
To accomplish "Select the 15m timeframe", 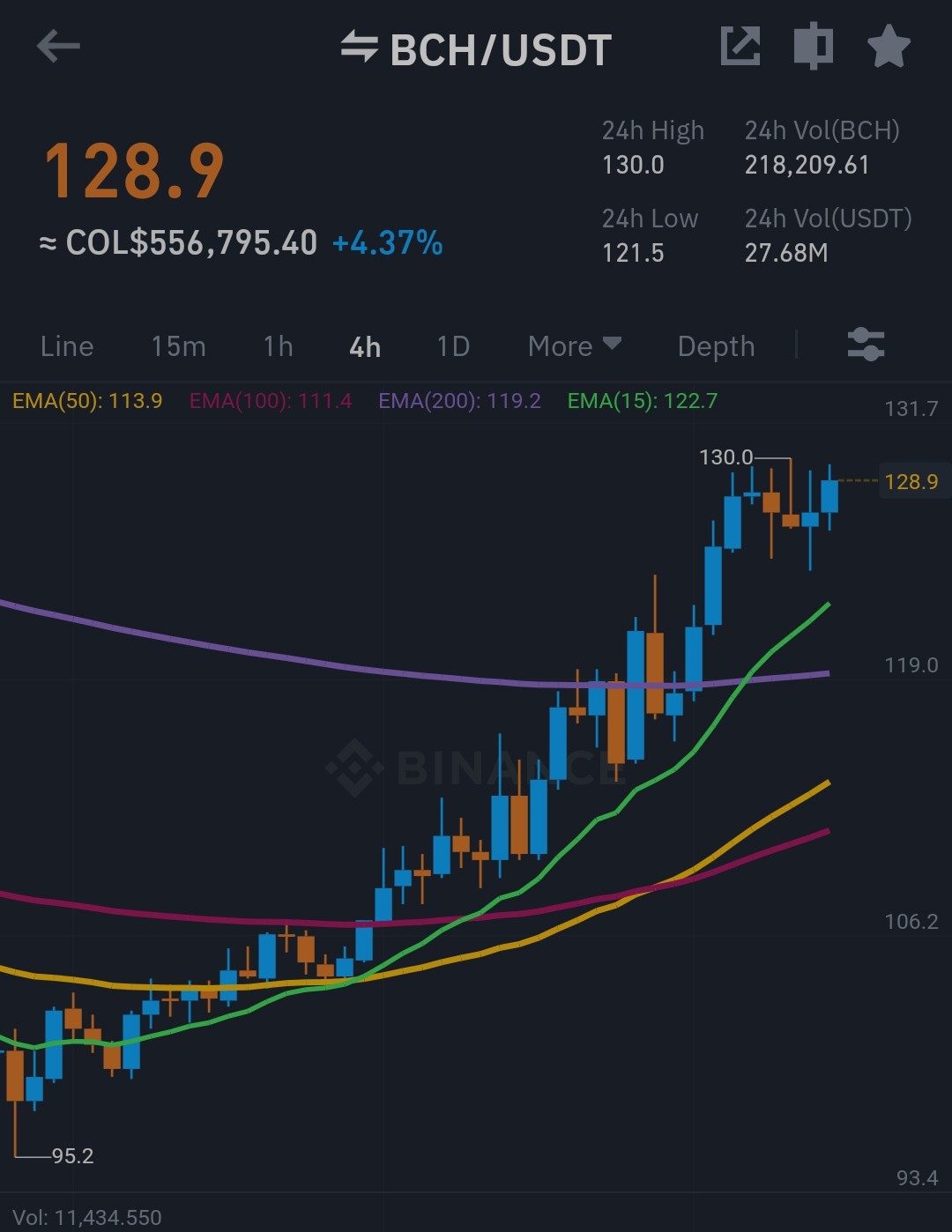I will (178, 346).
